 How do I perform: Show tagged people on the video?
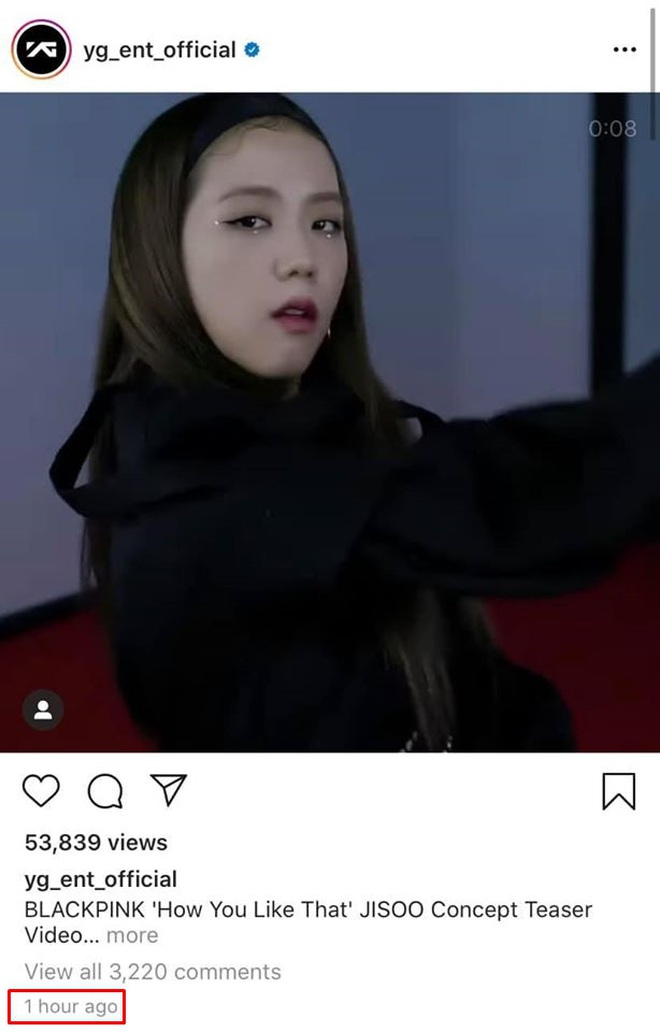coord(43,710)
